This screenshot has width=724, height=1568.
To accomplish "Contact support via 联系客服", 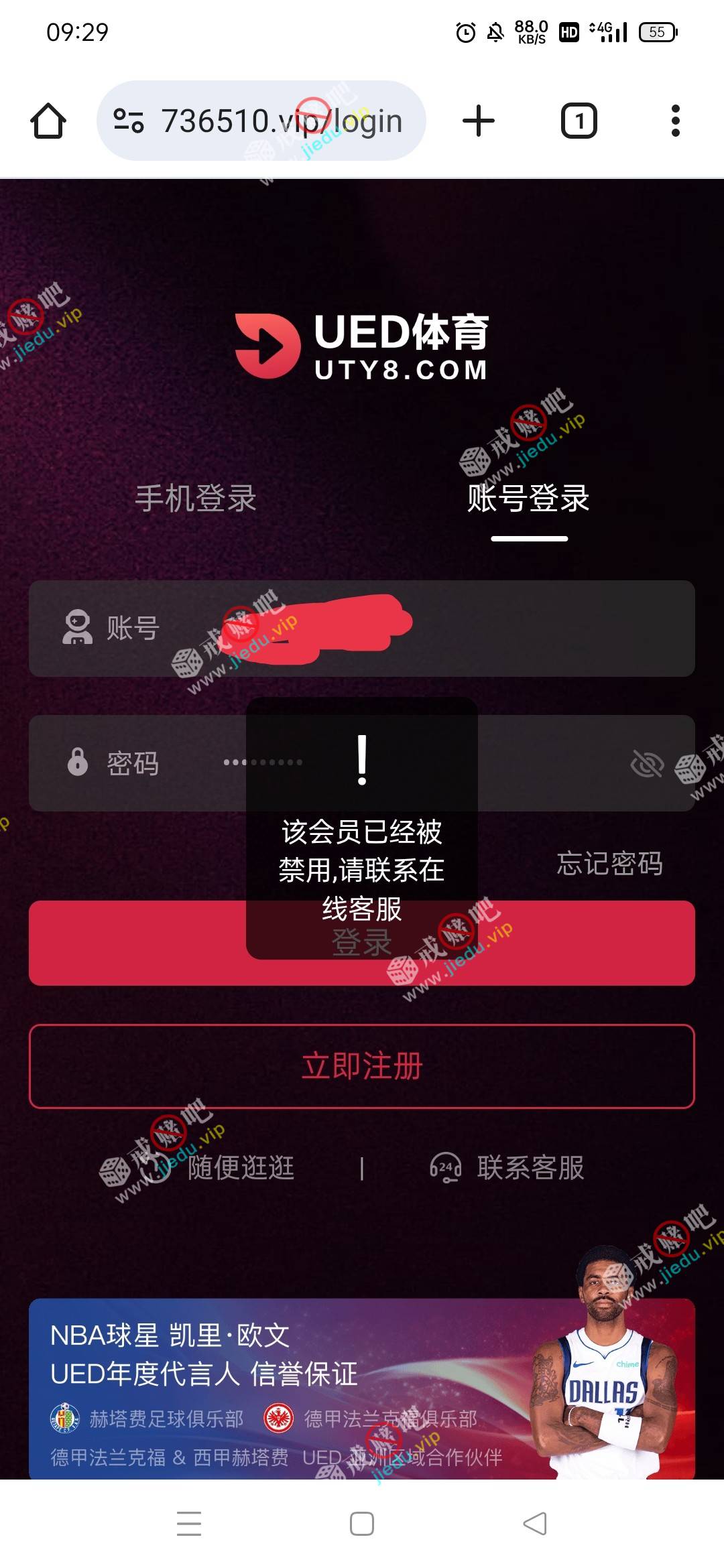I will click(507, 1168).
